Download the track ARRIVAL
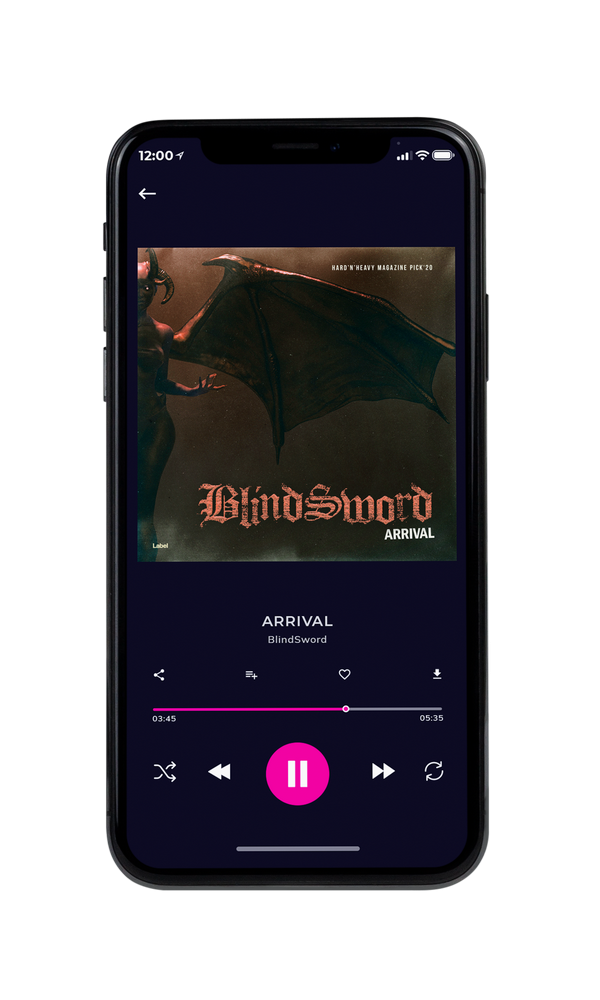 (x=437, y=674)
